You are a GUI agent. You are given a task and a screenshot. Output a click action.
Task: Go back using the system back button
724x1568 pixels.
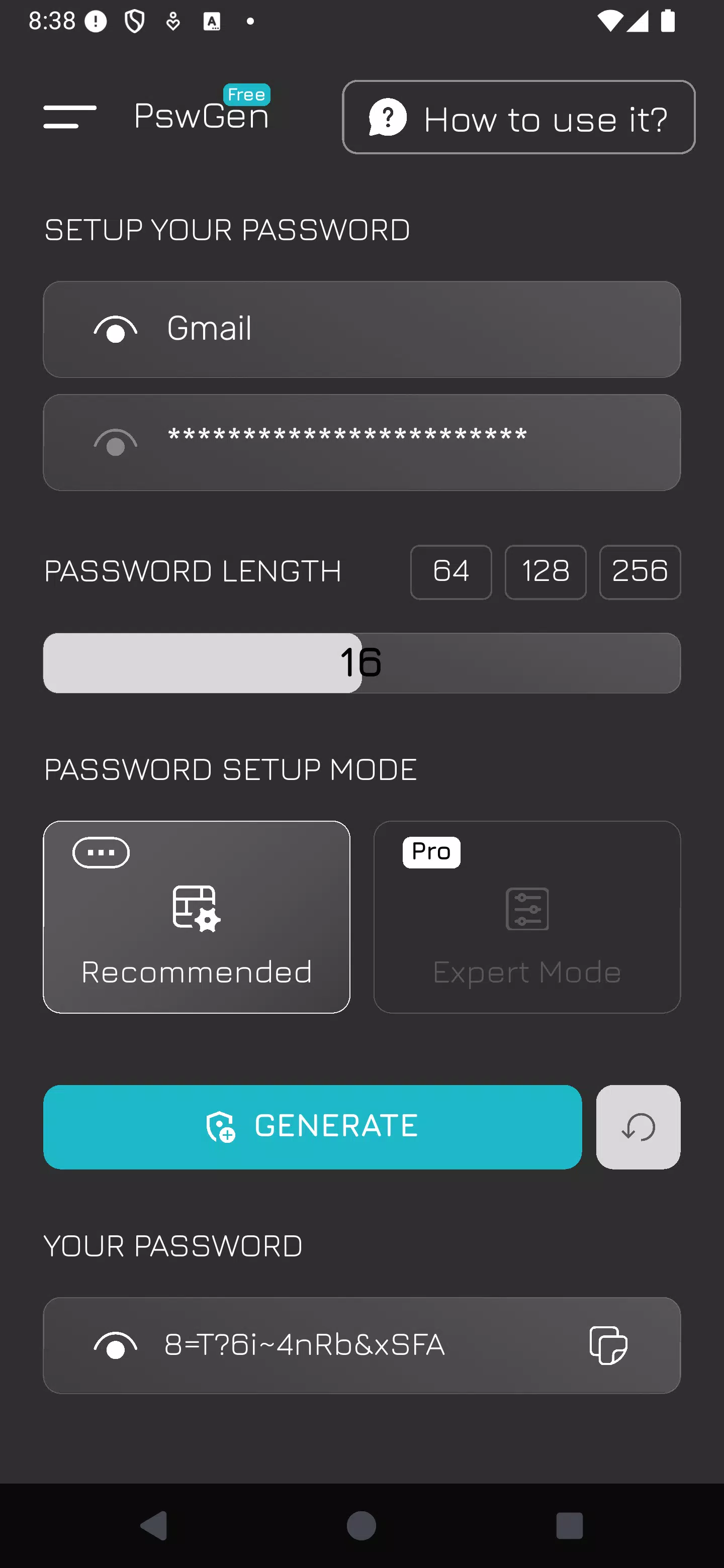point(153,1525)
